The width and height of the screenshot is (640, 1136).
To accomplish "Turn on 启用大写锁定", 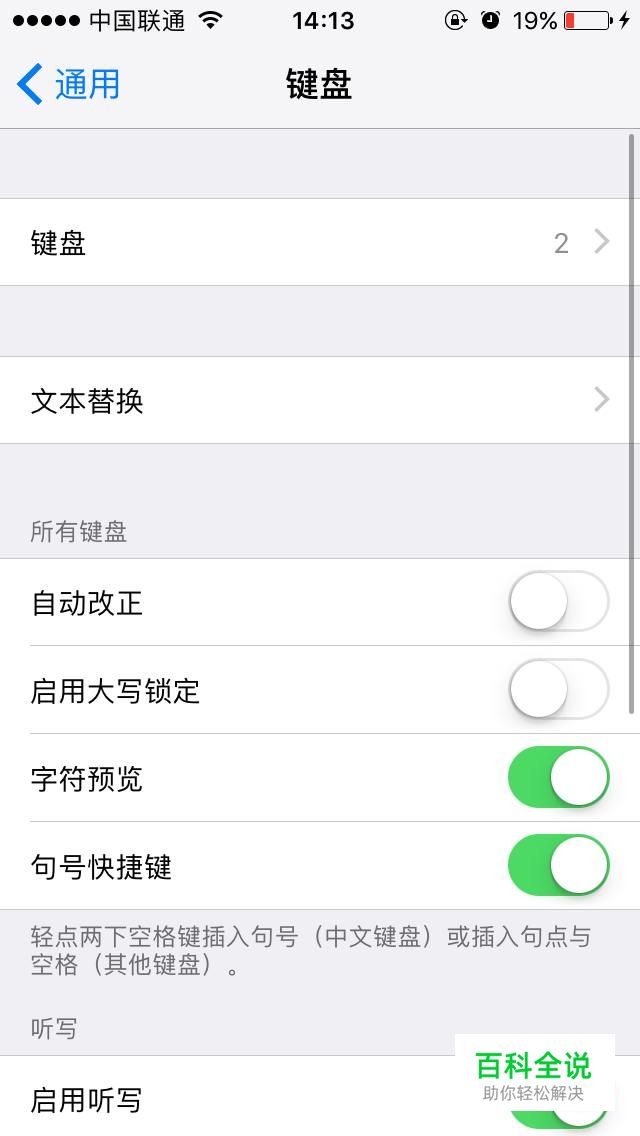I will pyautogui.click(x=559, y=690).
